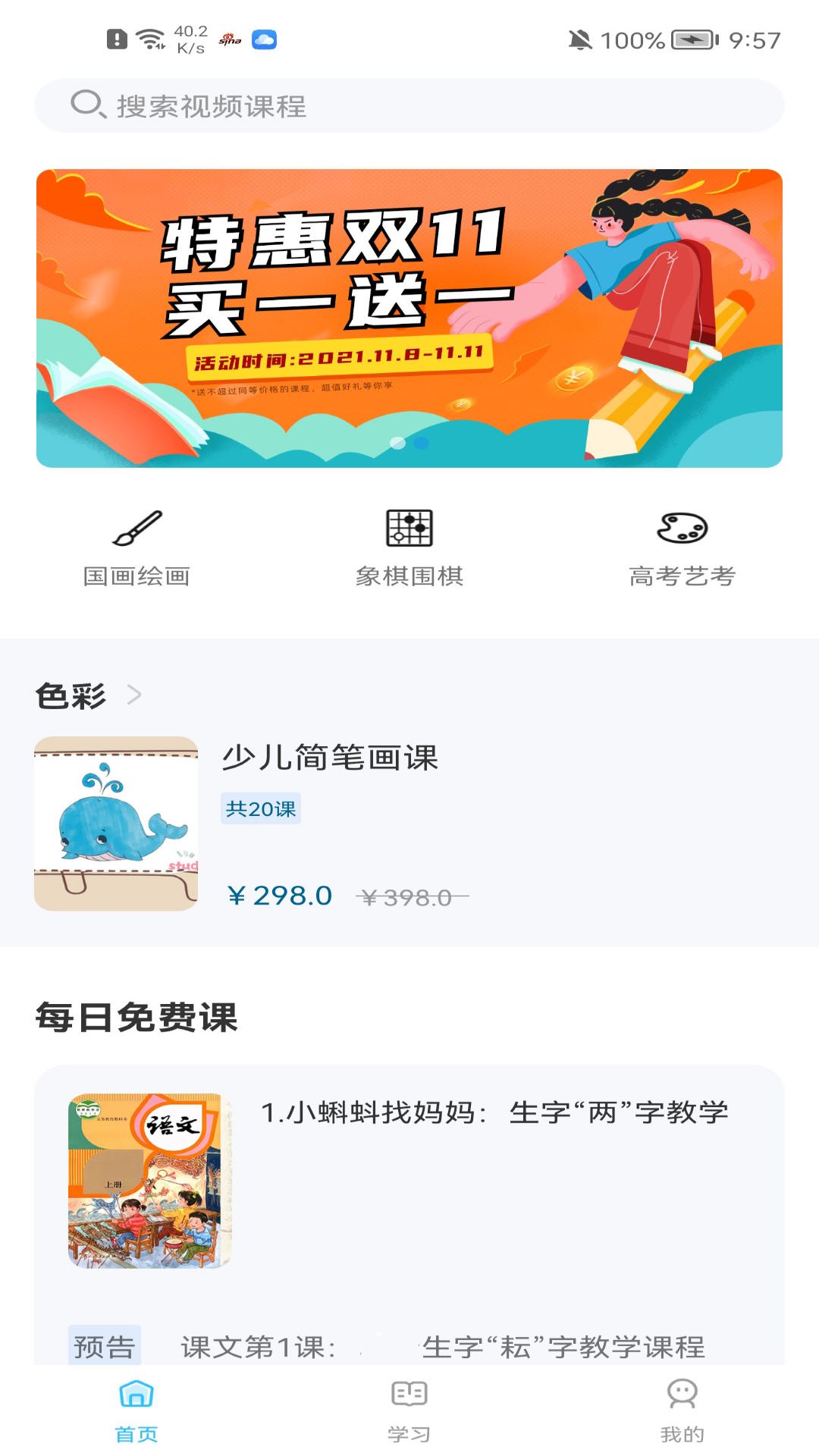819x1456 pixels.
Task: Go to the 首页 tab
Action: 136,1410
